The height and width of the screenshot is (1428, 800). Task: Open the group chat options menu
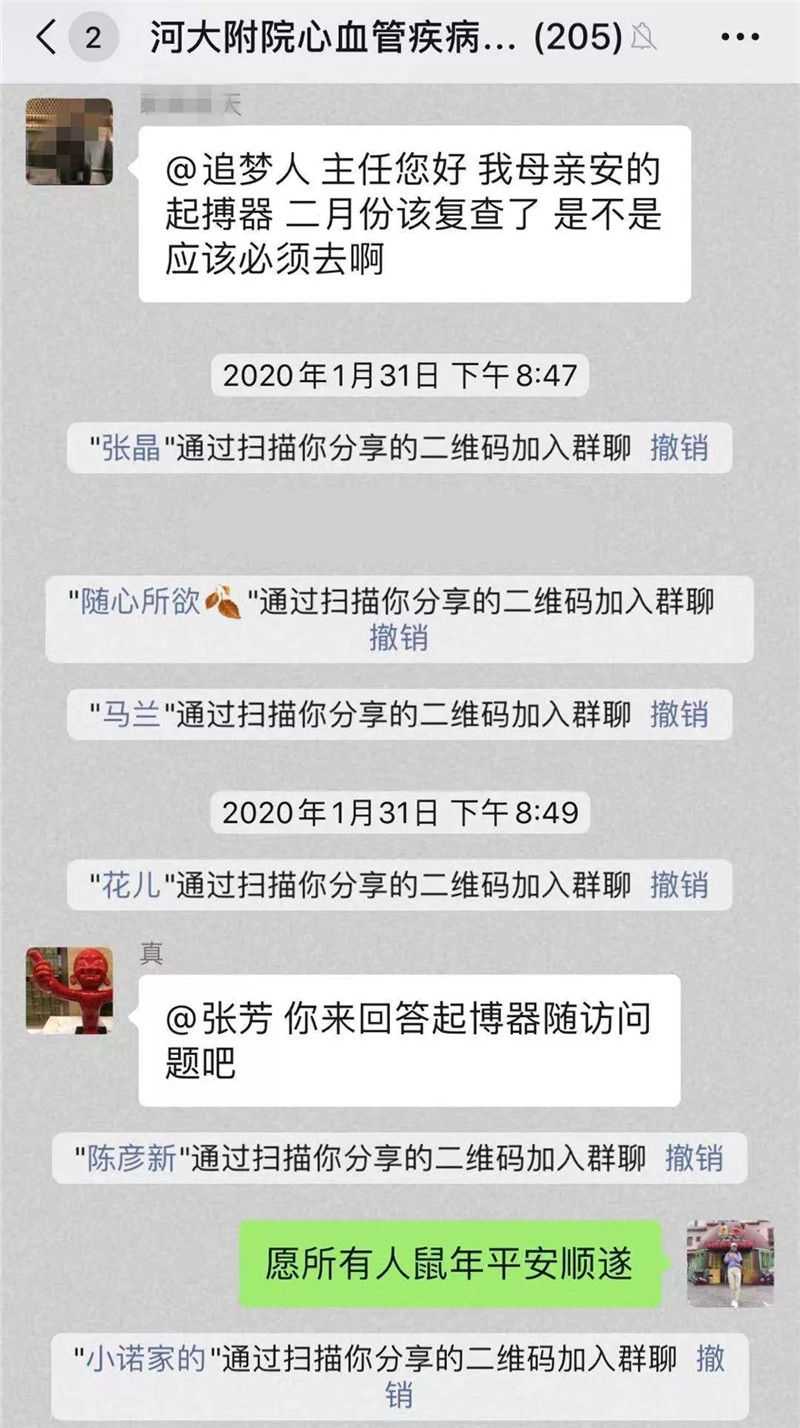tap(740, 38)
